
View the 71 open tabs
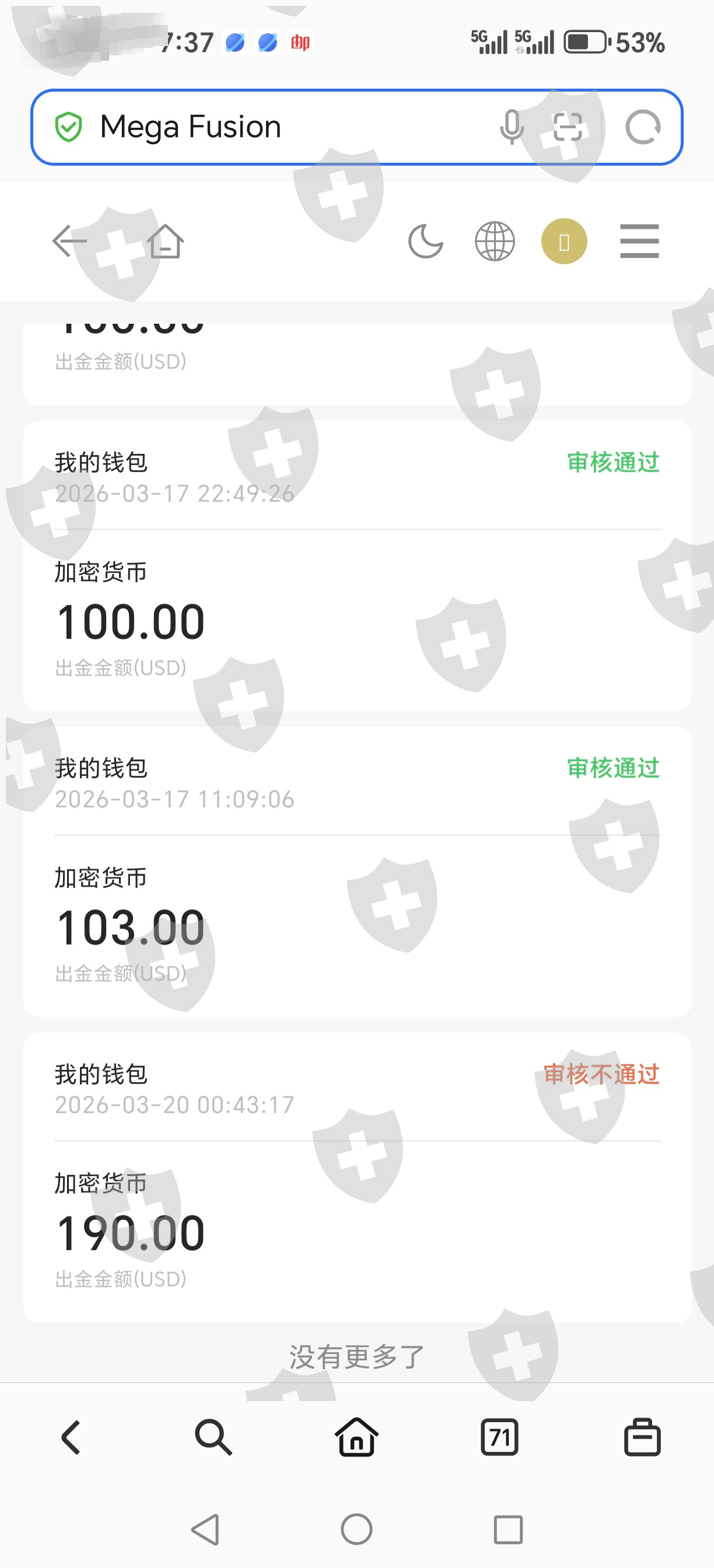499,1438
